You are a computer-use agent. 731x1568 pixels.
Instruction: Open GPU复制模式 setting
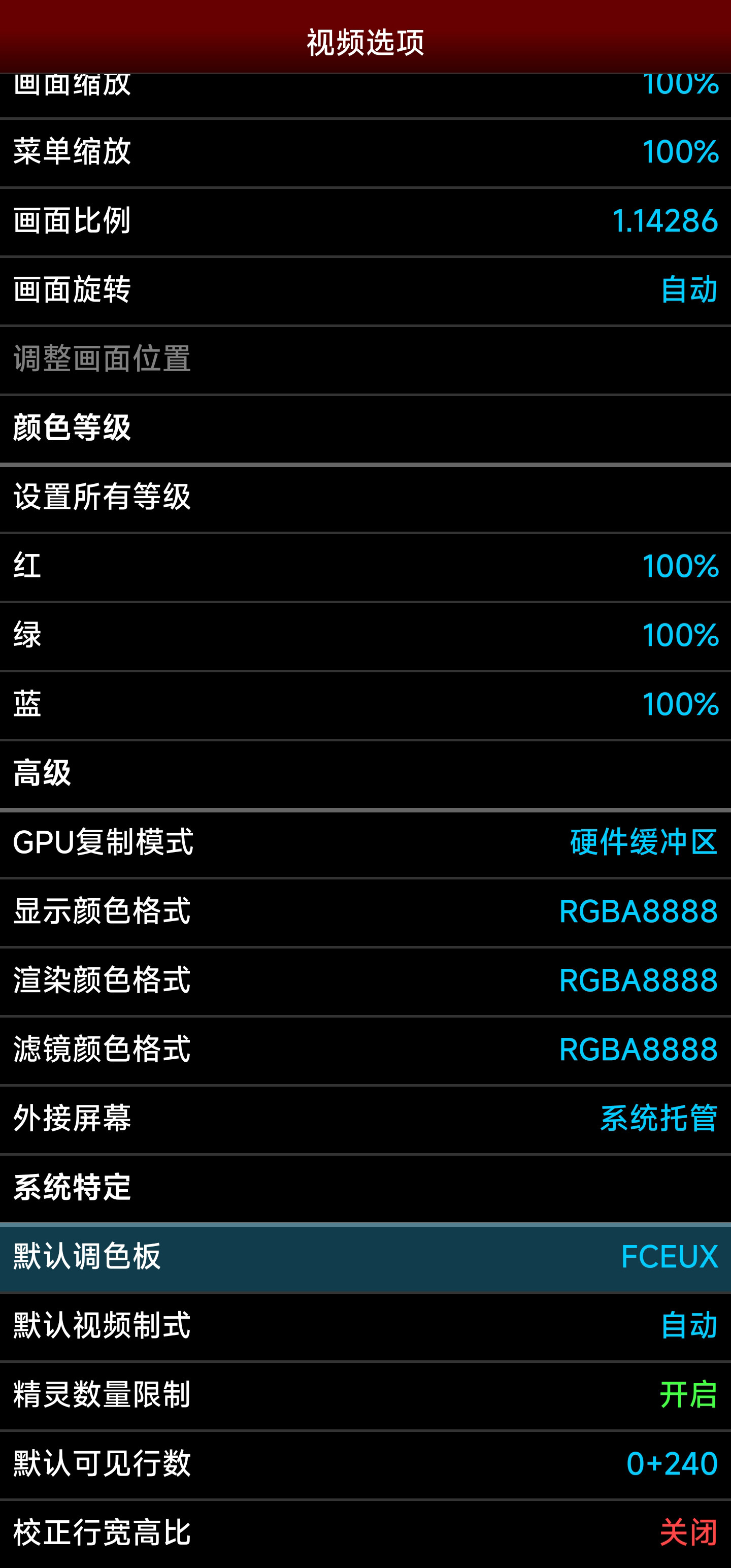pyautogui.click(x=365, y=843)
